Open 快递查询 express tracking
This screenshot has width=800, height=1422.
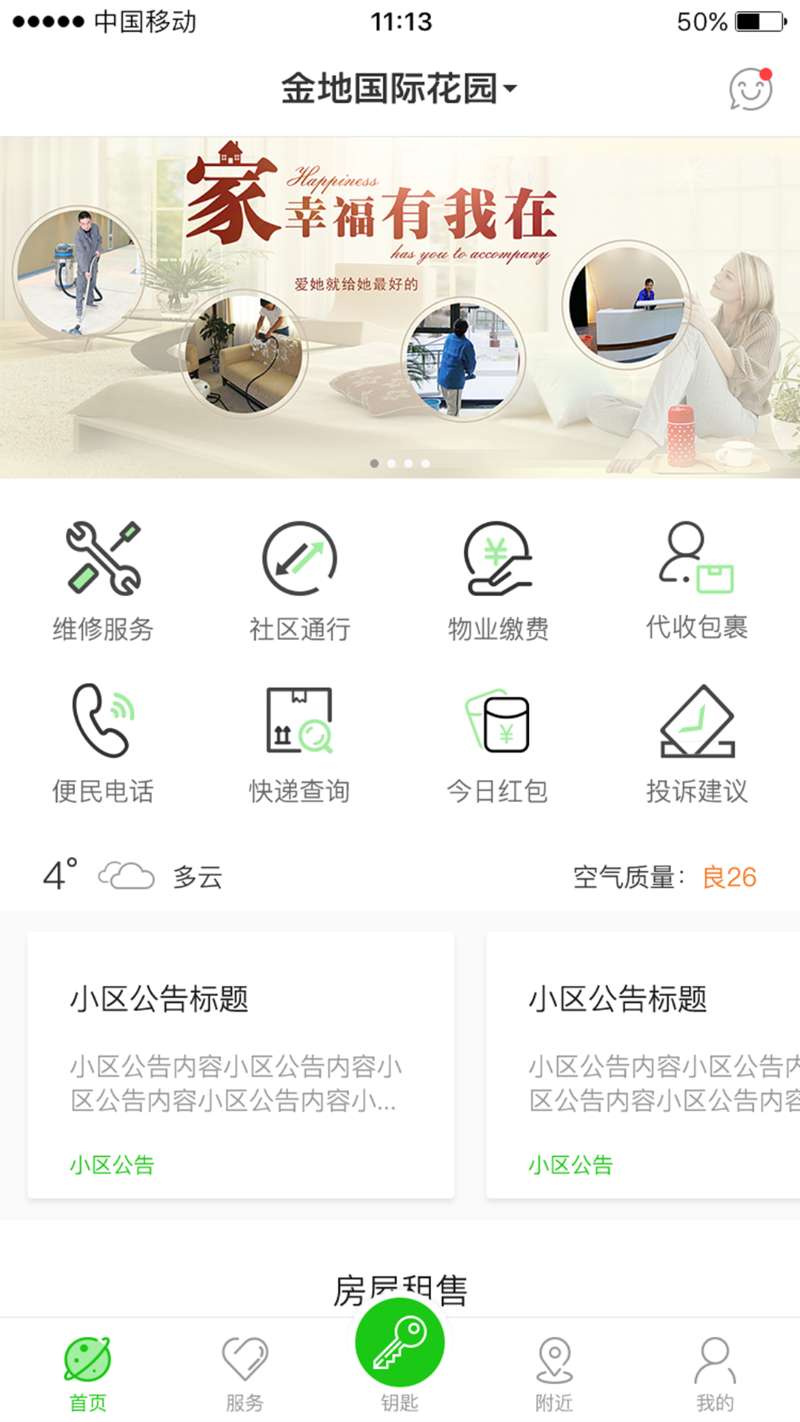coord(300,744)
